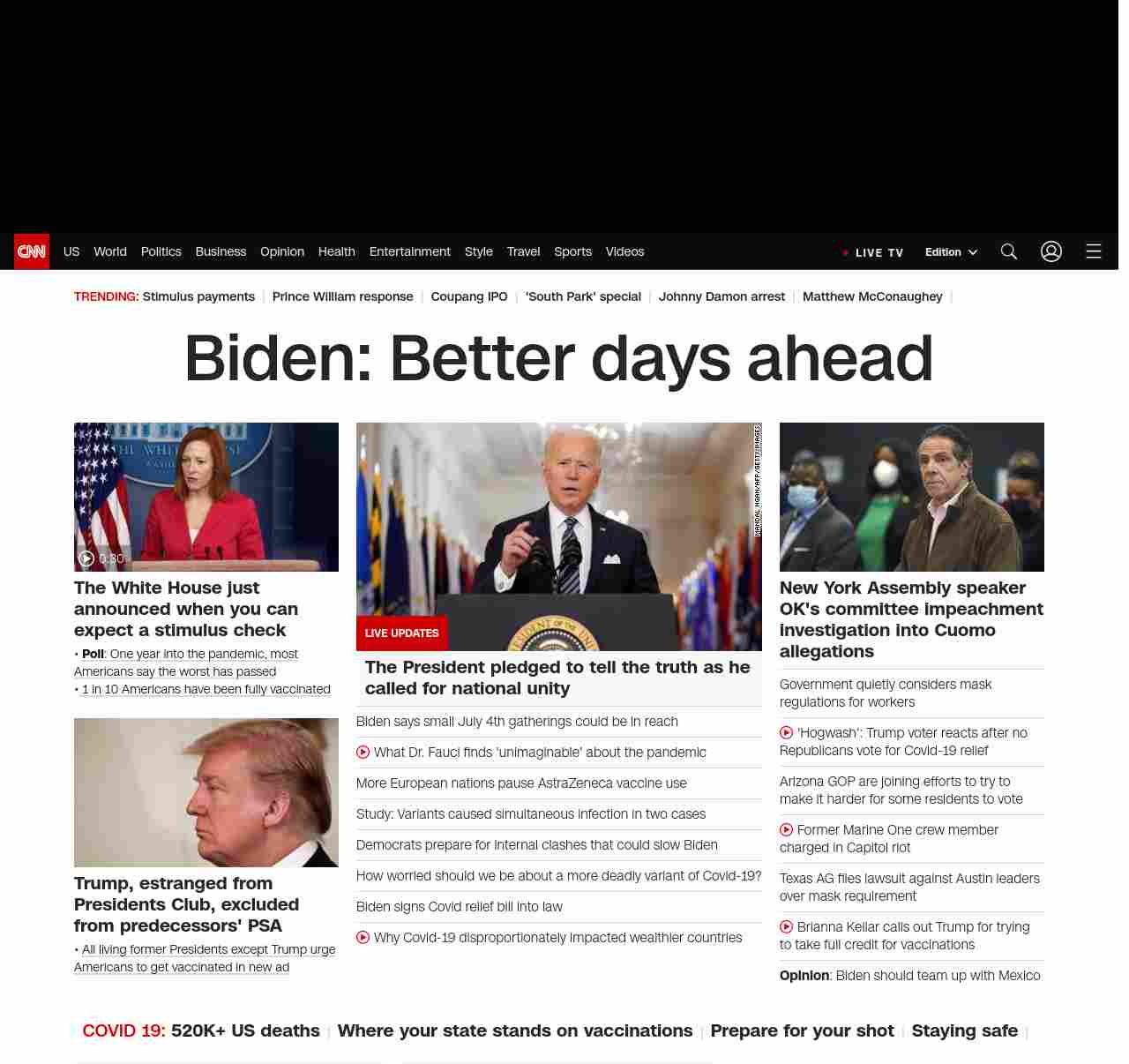
Task: Expand the Edition dropdown
Action: click(x=951, y=252)
